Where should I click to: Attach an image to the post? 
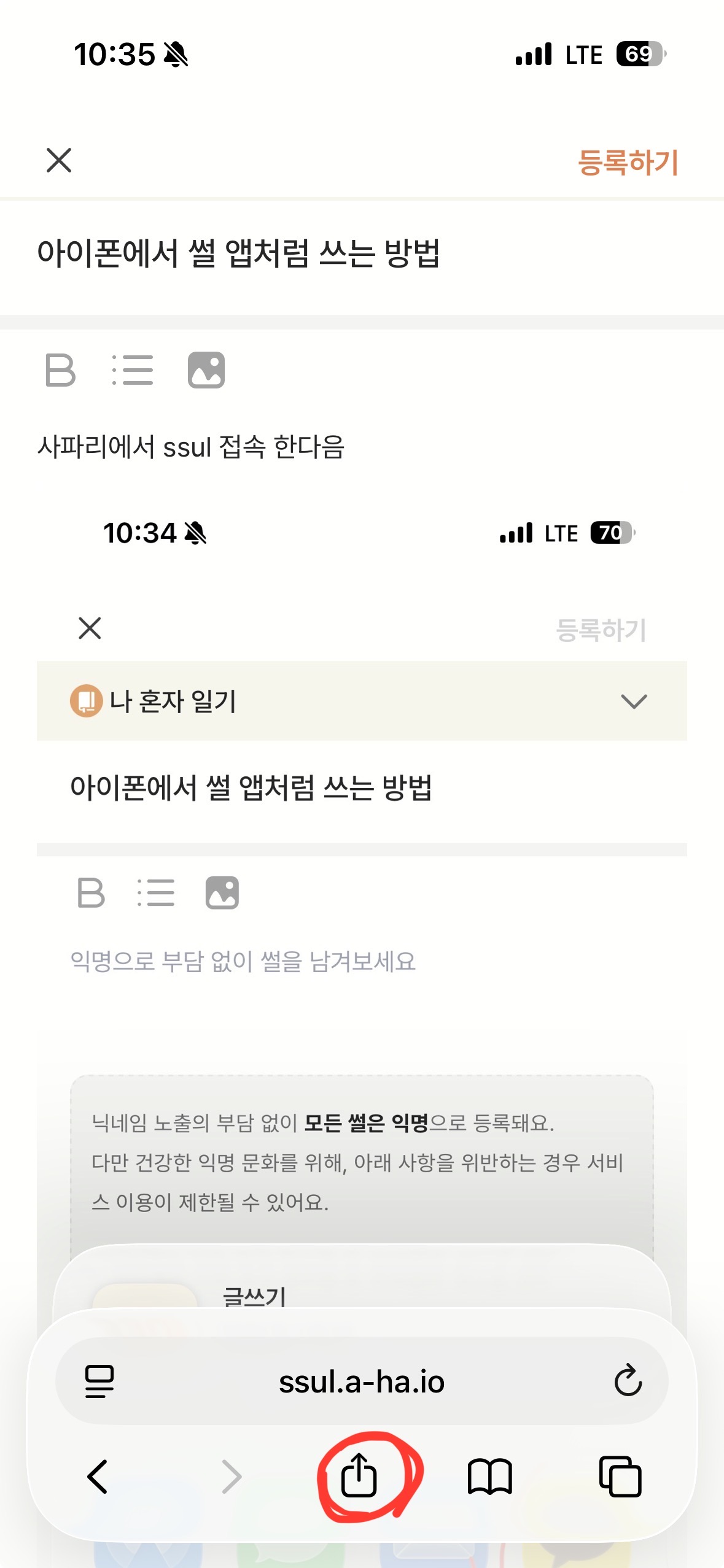point(206,371)
